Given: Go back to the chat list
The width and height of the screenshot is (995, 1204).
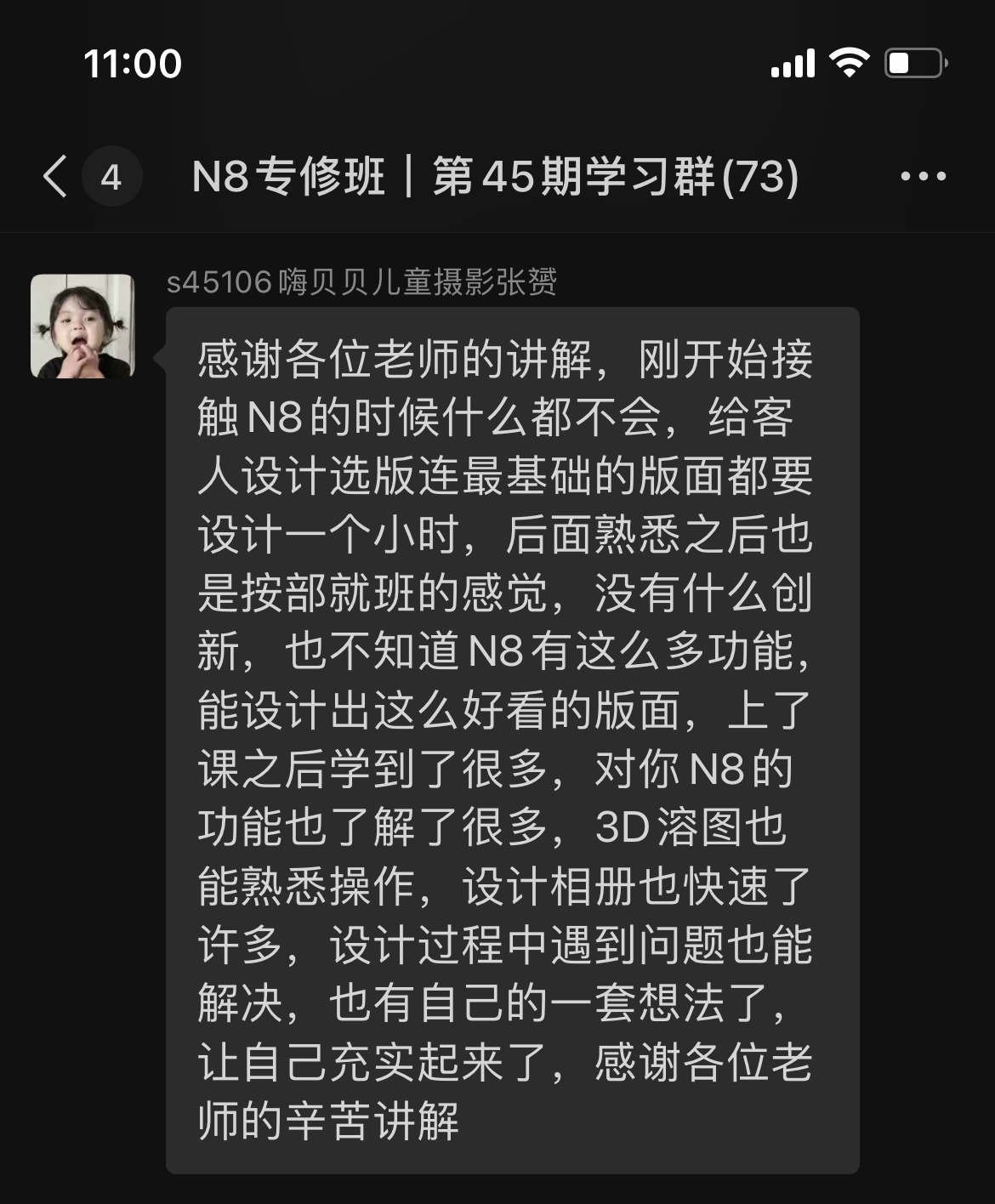Looking at the screenshot, I should click(56, 177).
